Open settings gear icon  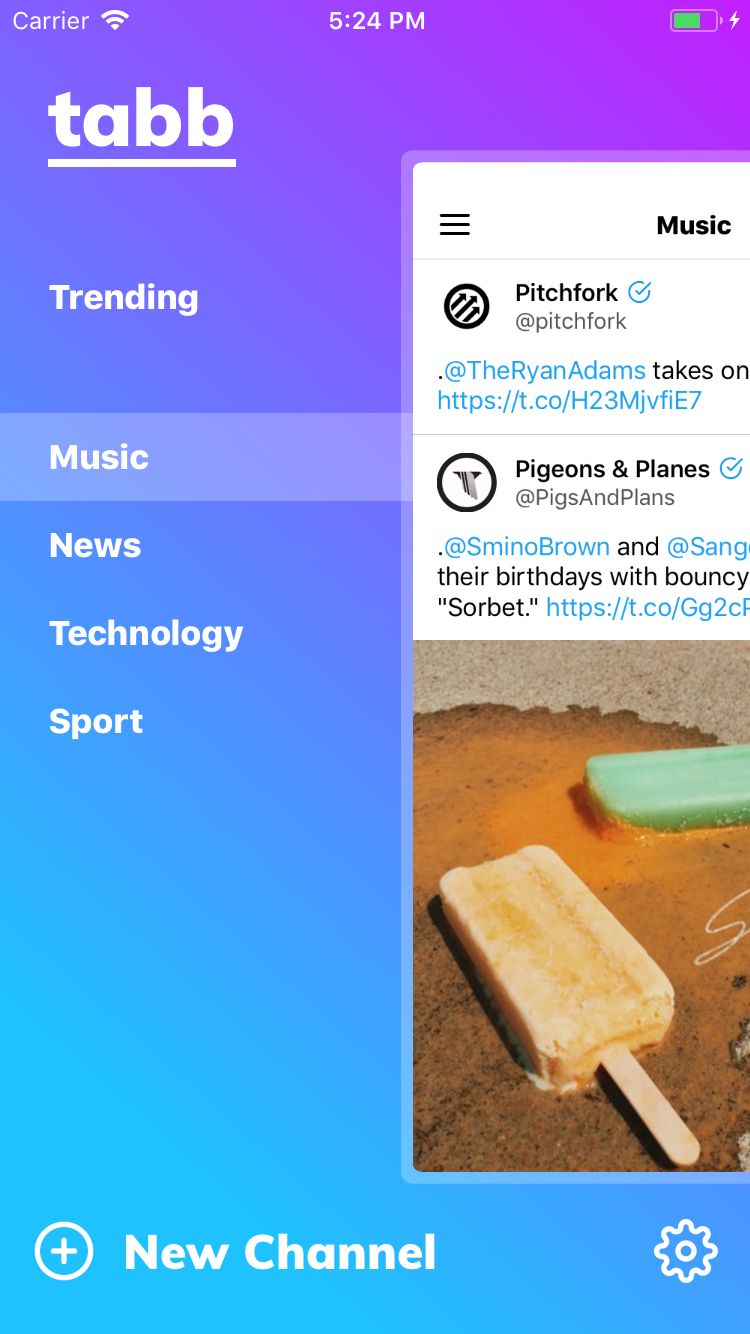tap(685, 1250)
